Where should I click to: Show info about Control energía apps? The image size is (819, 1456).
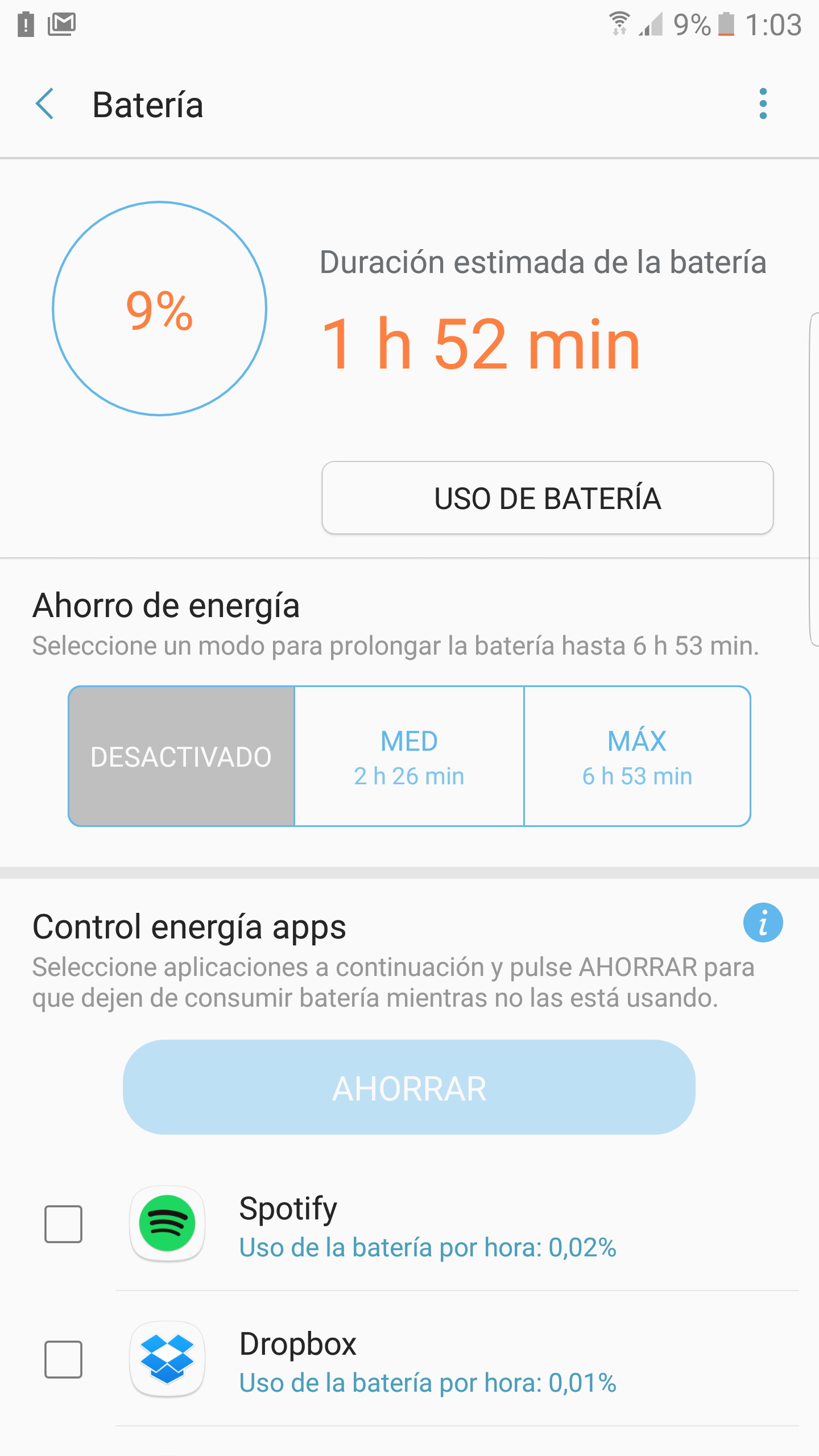point(763,923)
